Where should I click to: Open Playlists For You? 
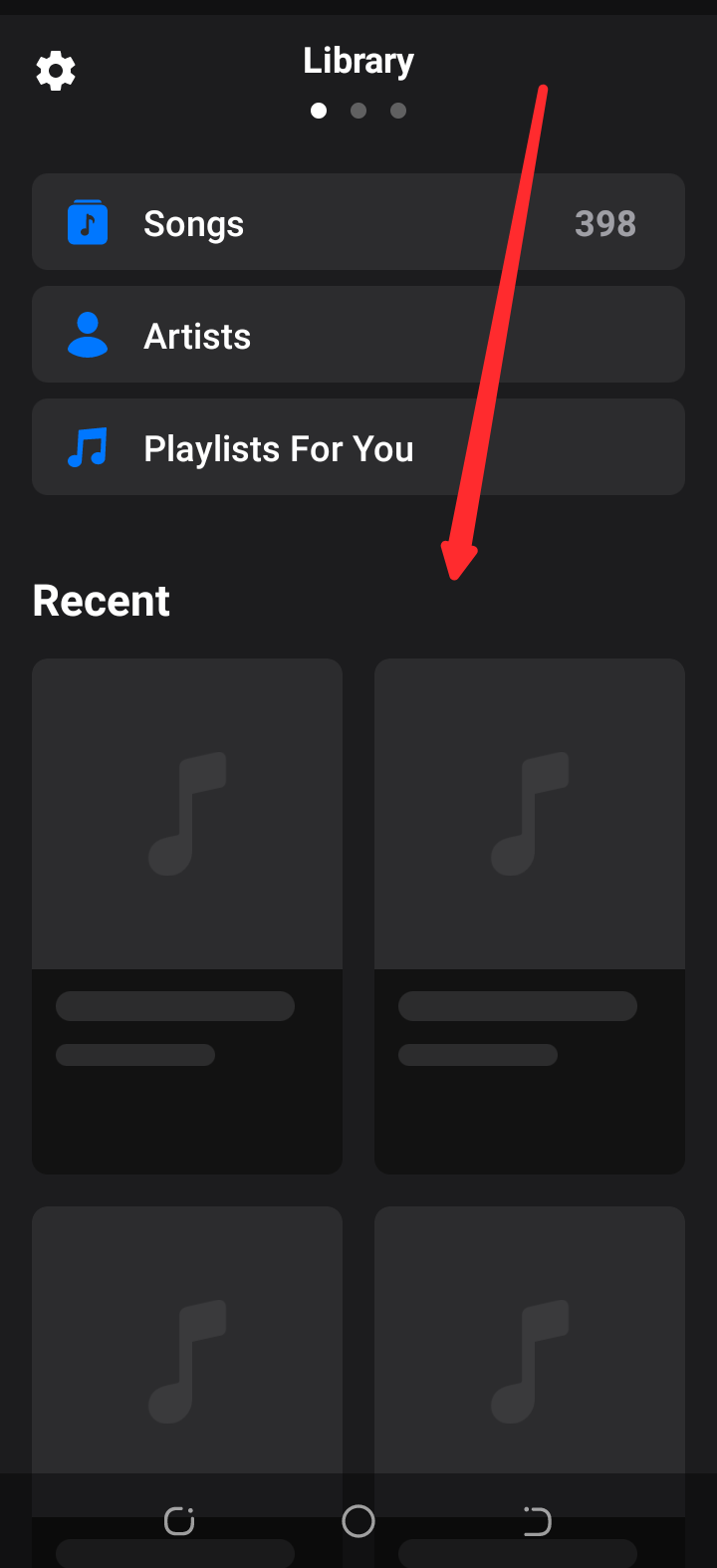(358, 447)
